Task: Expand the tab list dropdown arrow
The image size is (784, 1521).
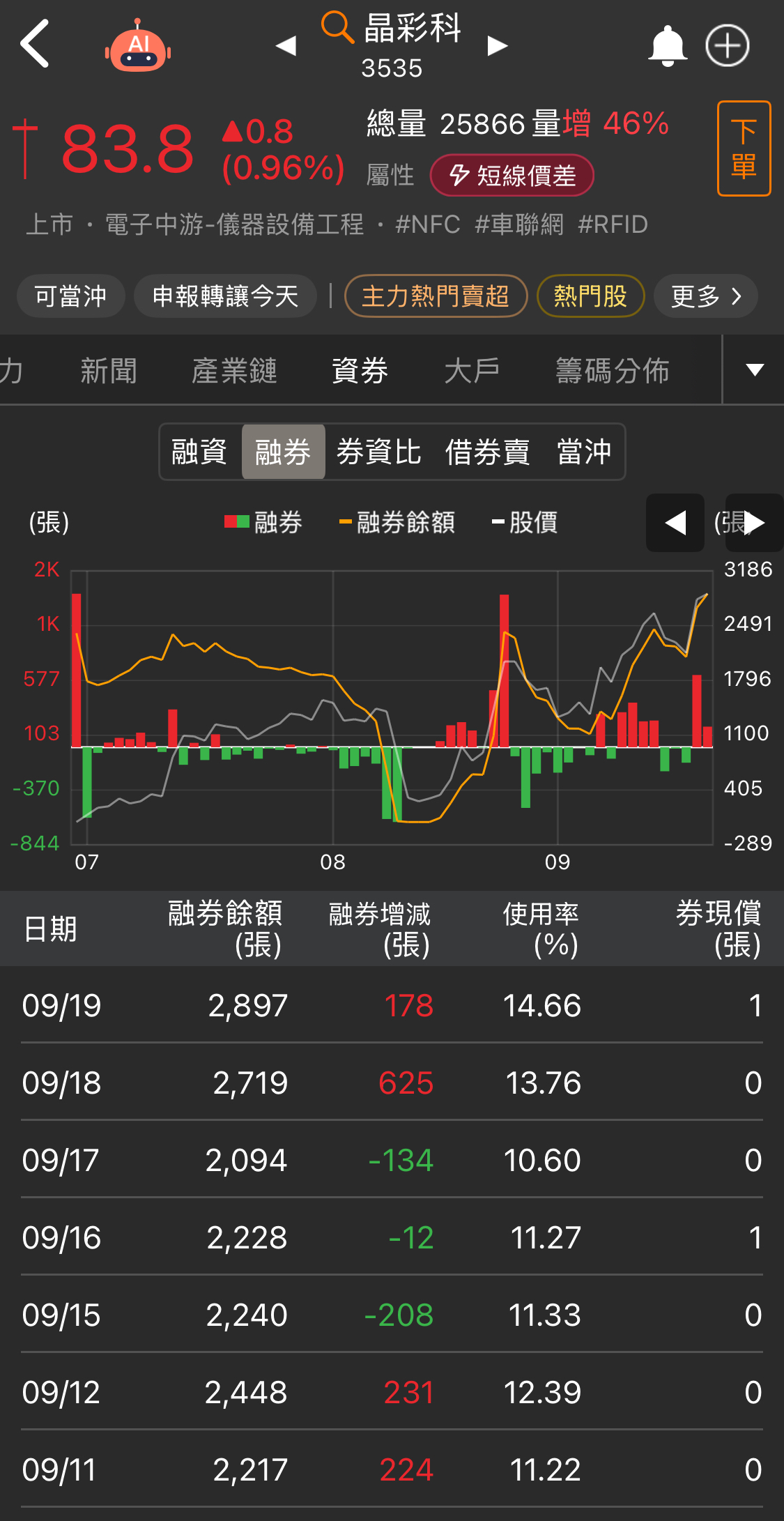Action: [755, 370]
